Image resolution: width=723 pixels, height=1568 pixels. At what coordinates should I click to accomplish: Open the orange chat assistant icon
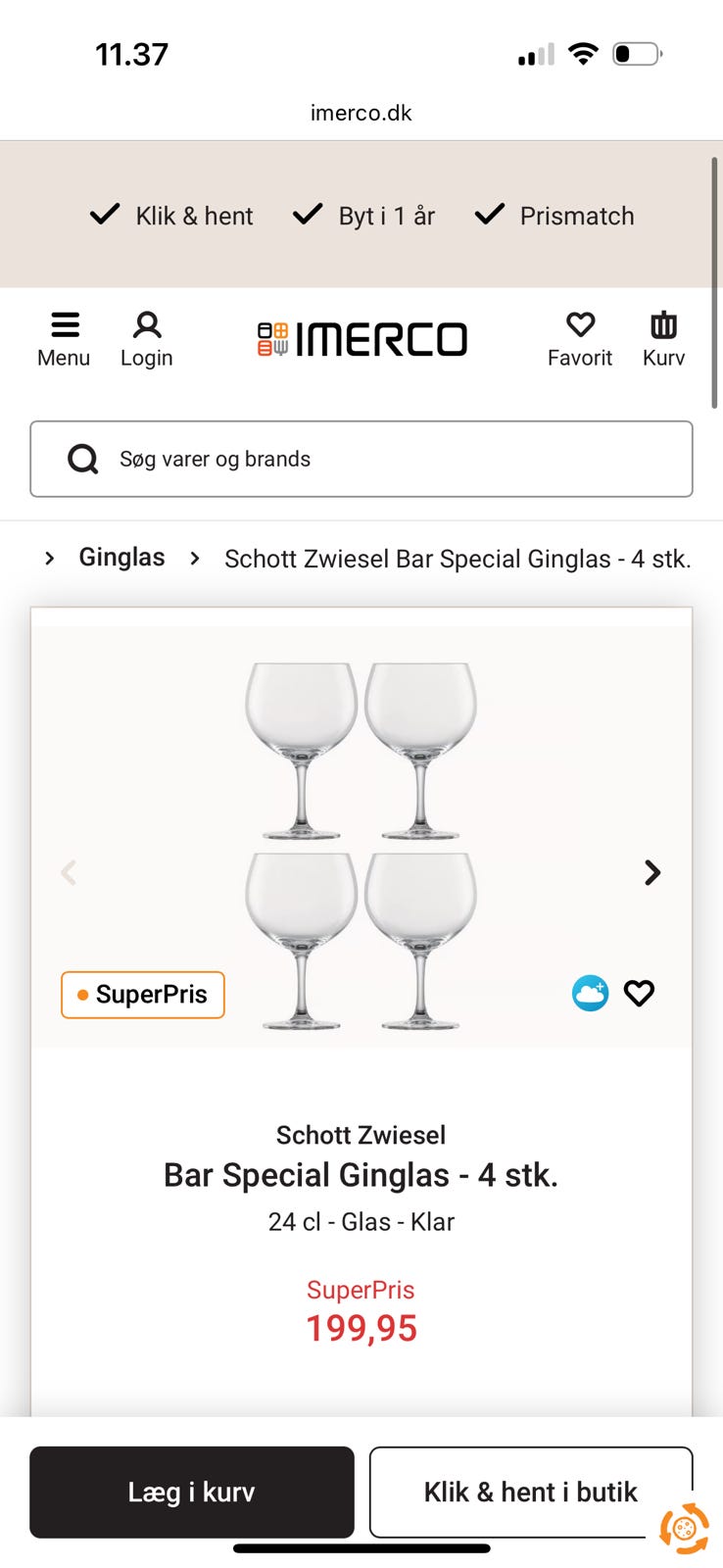click(685, 1527)
